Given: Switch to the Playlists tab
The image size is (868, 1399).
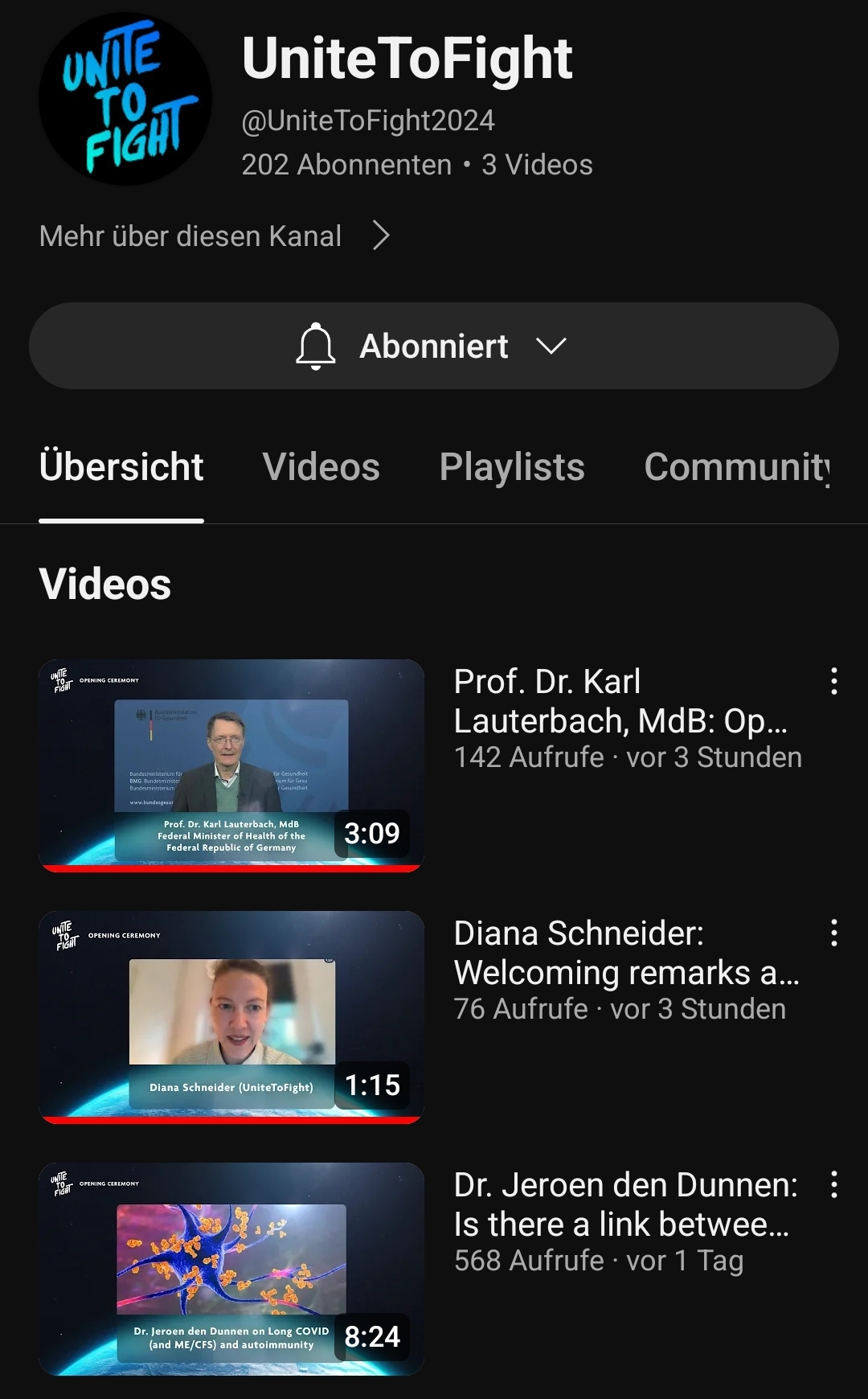Looking at the screenshot, I should [512, 467].
